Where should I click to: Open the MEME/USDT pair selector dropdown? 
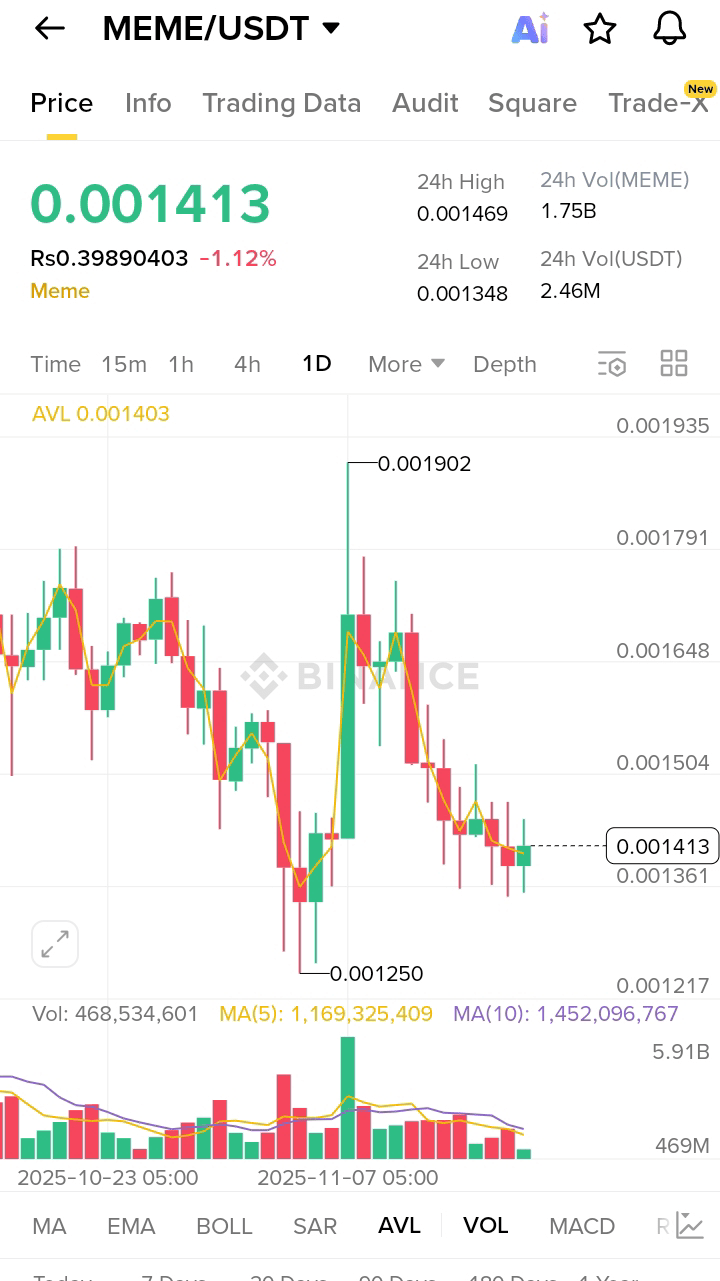(x=221, y=29)
